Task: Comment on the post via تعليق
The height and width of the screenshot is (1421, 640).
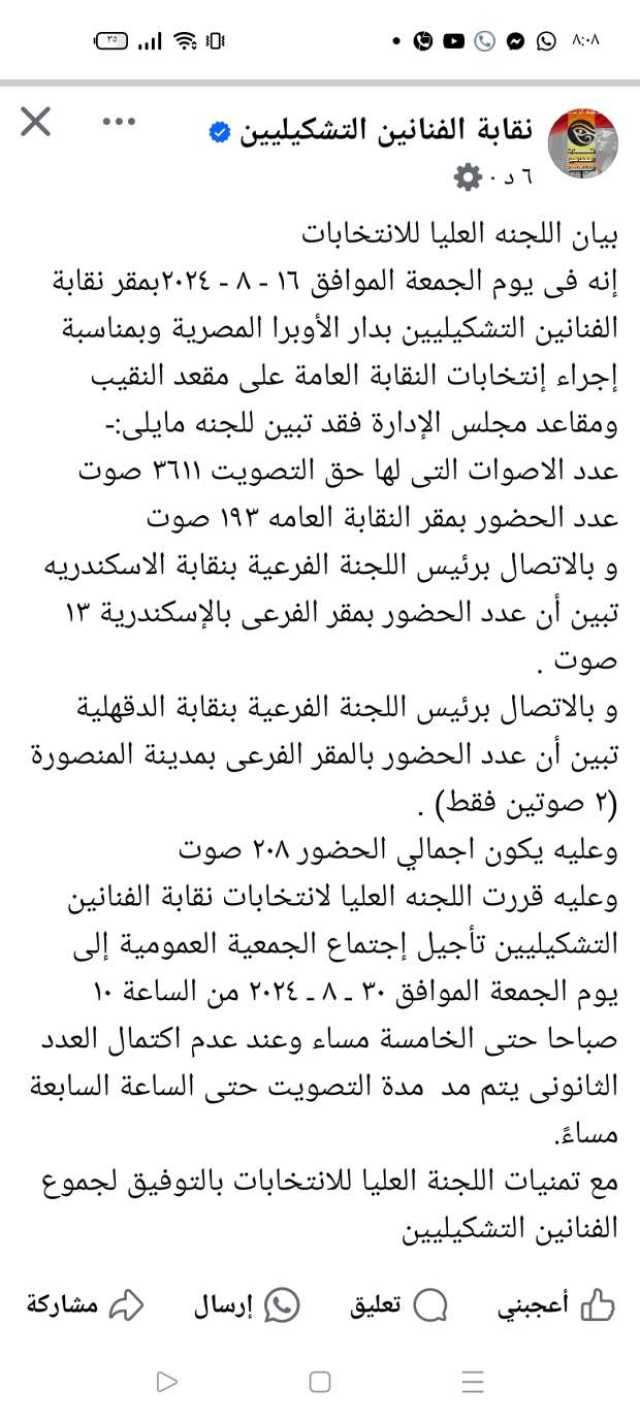Action: click(x=399, y=1306)
